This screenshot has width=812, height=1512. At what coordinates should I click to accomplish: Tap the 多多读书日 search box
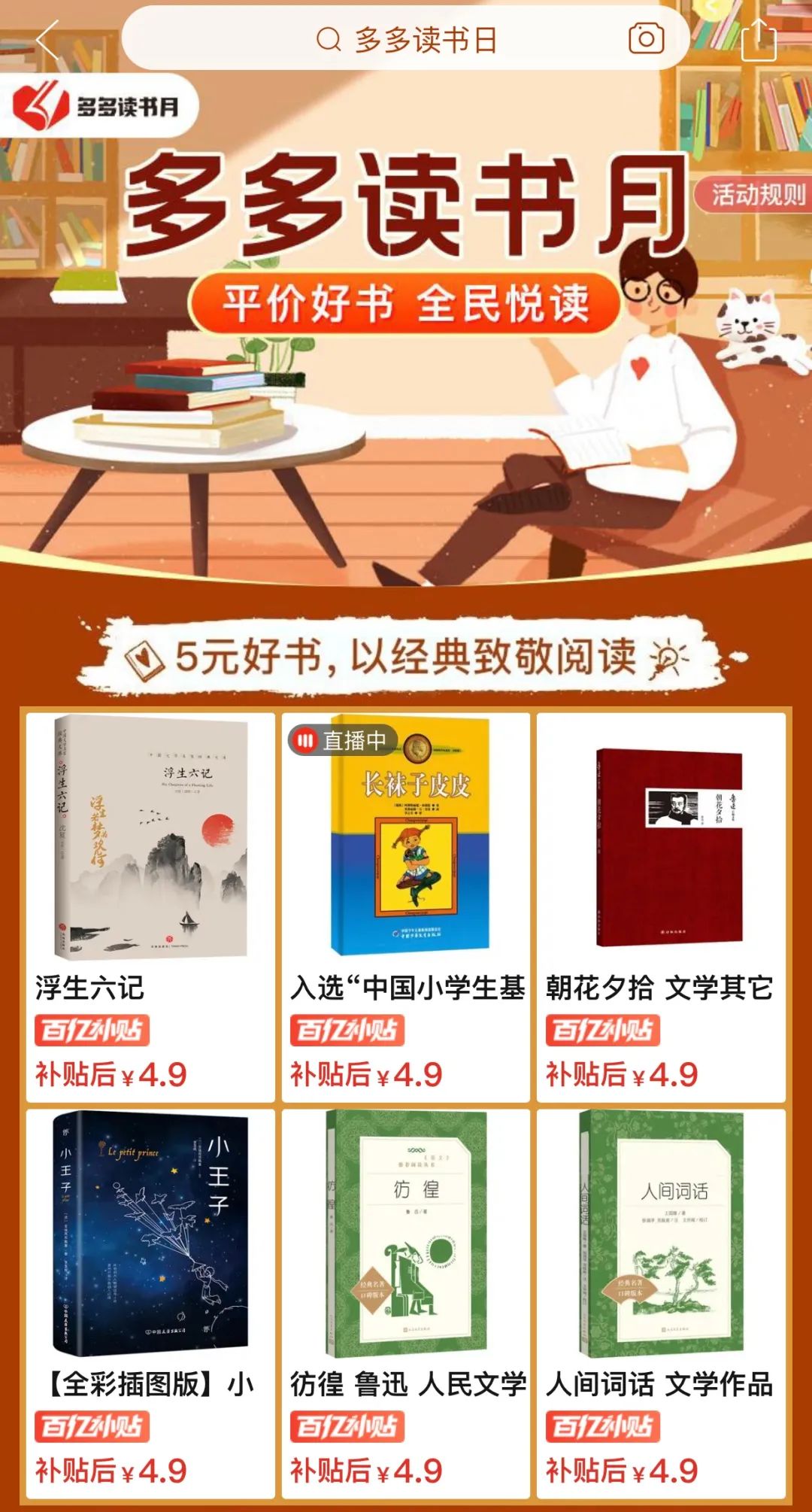(x=405, y=38)
